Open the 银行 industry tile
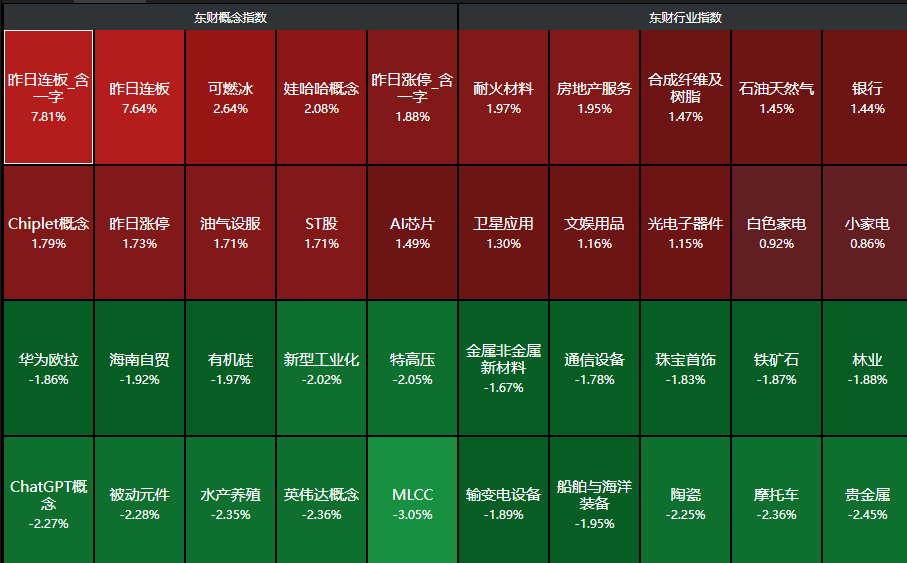907x563 pixels. [x=866, y=97]
